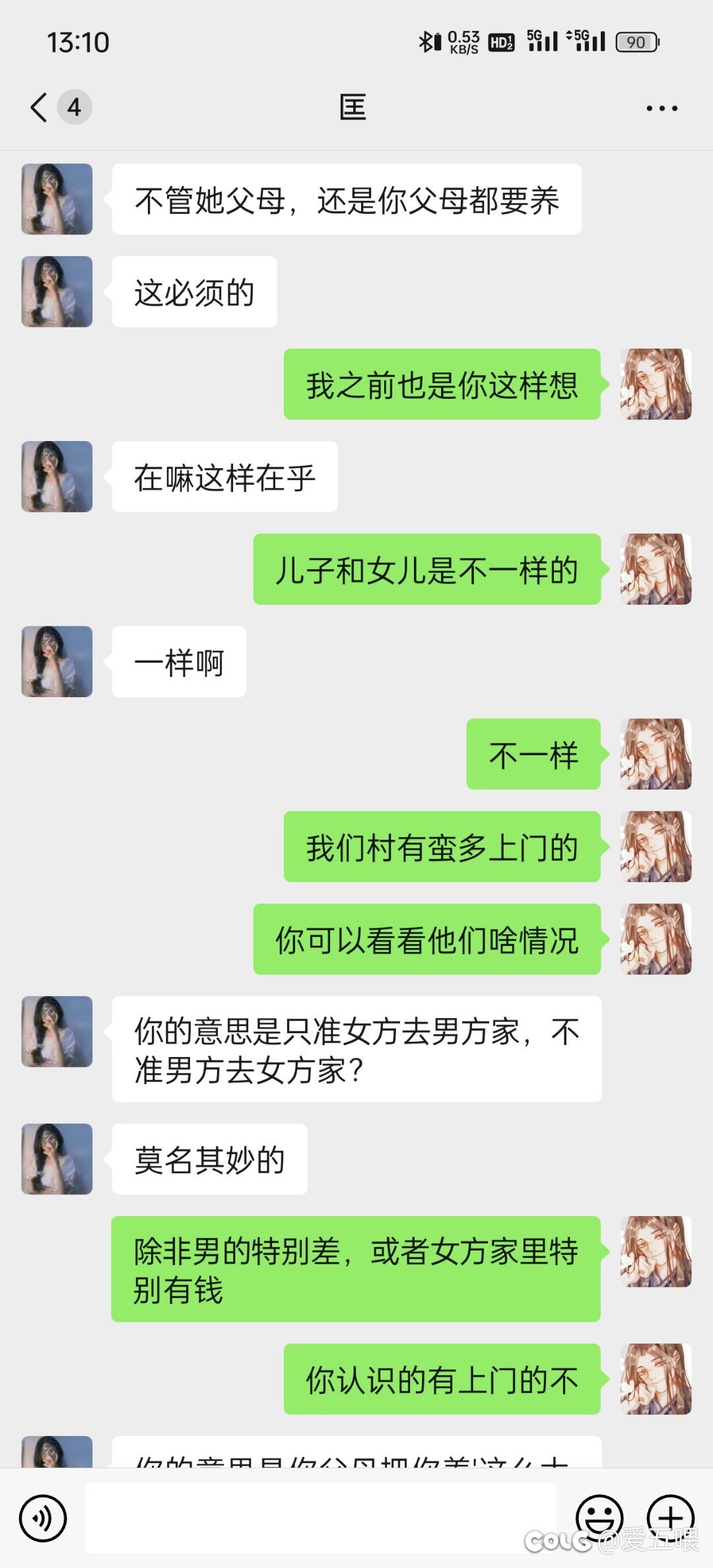Image resolution: width=713 pixels, height=1568 pixels.
Task: Open the plus attachments menu
Action: click(671, 1518)
